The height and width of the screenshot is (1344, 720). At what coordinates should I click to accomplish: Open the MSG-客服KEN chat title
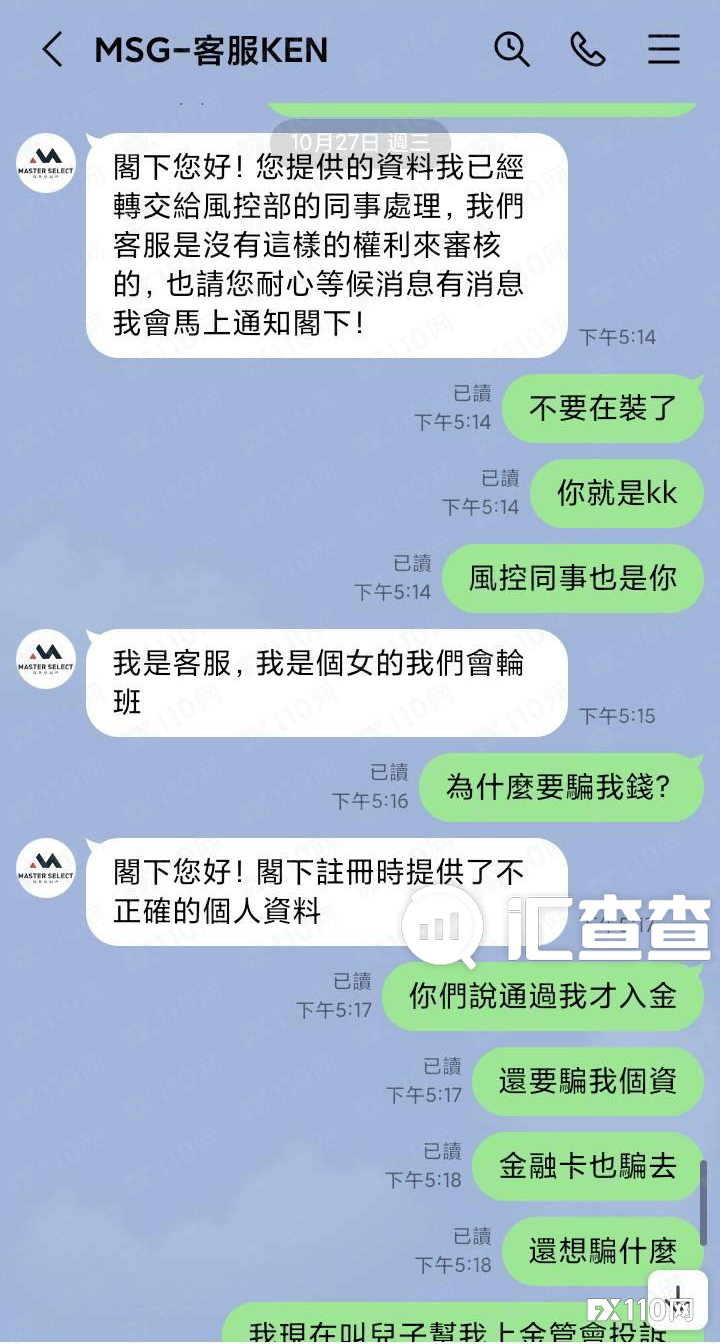coord(210,50)
